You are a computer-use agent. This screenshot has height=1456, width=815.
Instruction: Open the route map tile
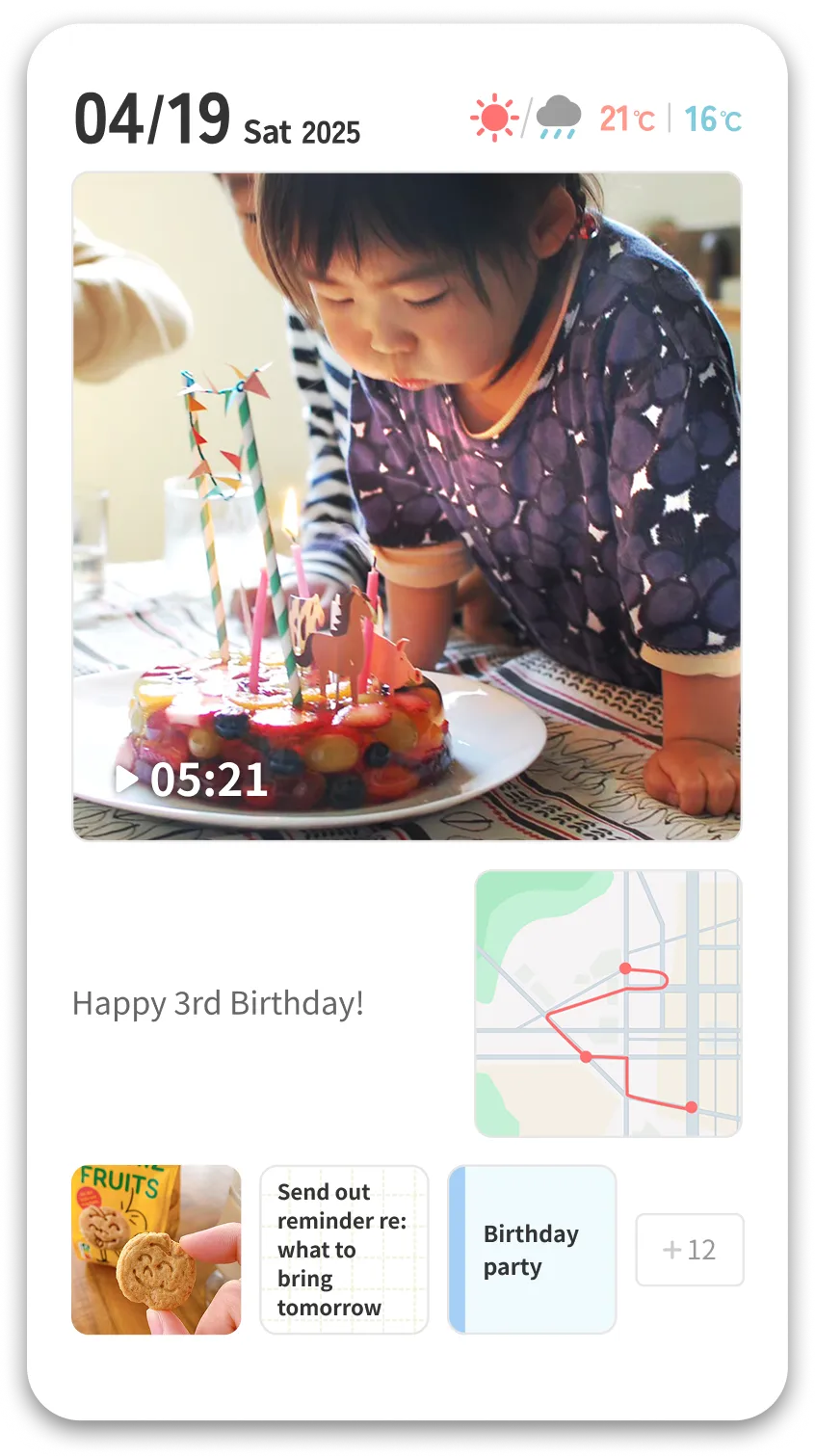coord(608,1003)
